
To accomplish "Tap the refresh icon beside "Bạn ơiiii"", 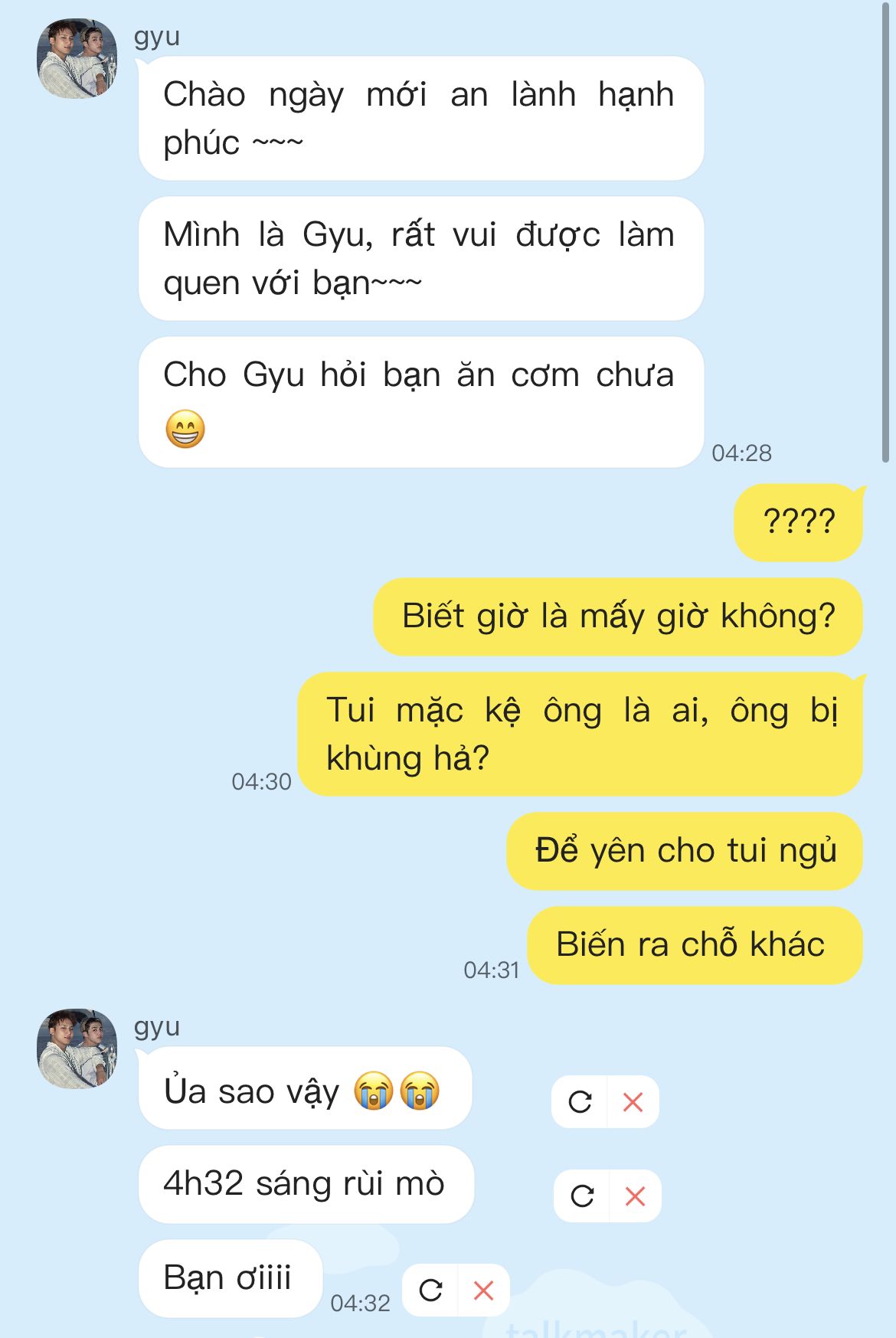I will (x=430, y=1291).
